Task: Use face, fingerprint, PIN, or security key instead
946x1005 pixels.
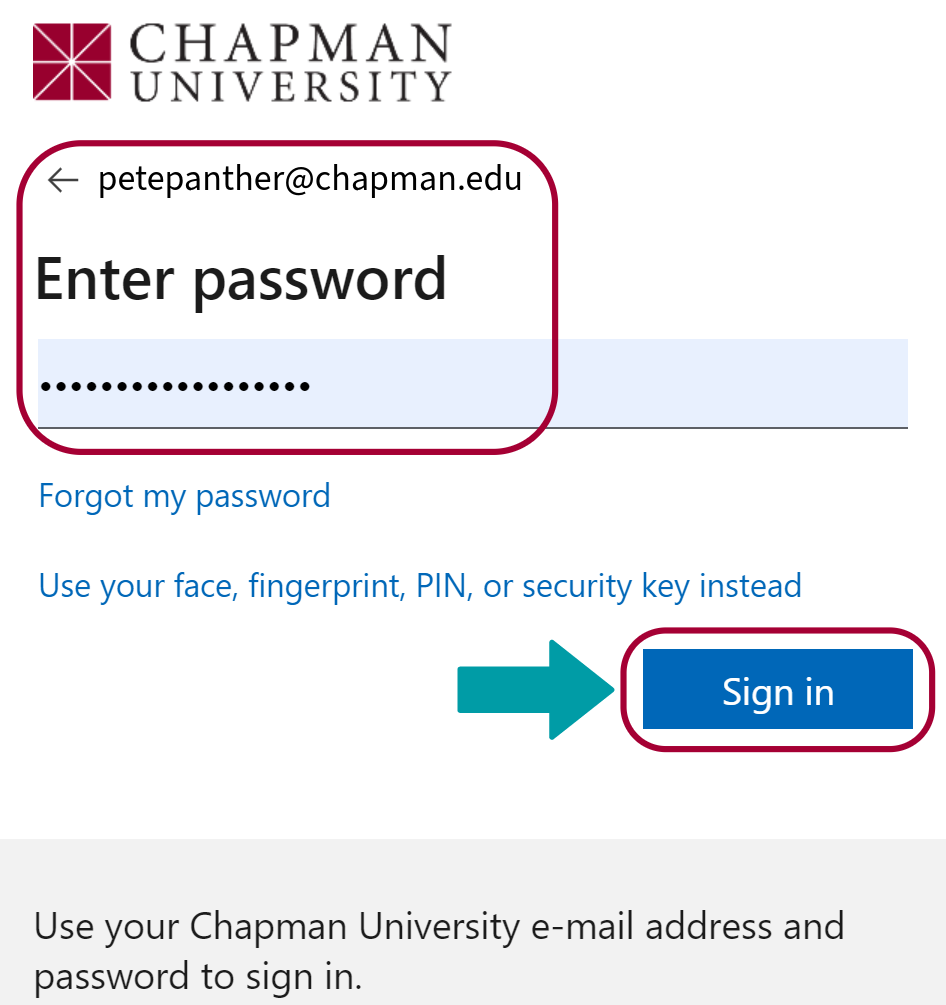Action: (420, 585)
